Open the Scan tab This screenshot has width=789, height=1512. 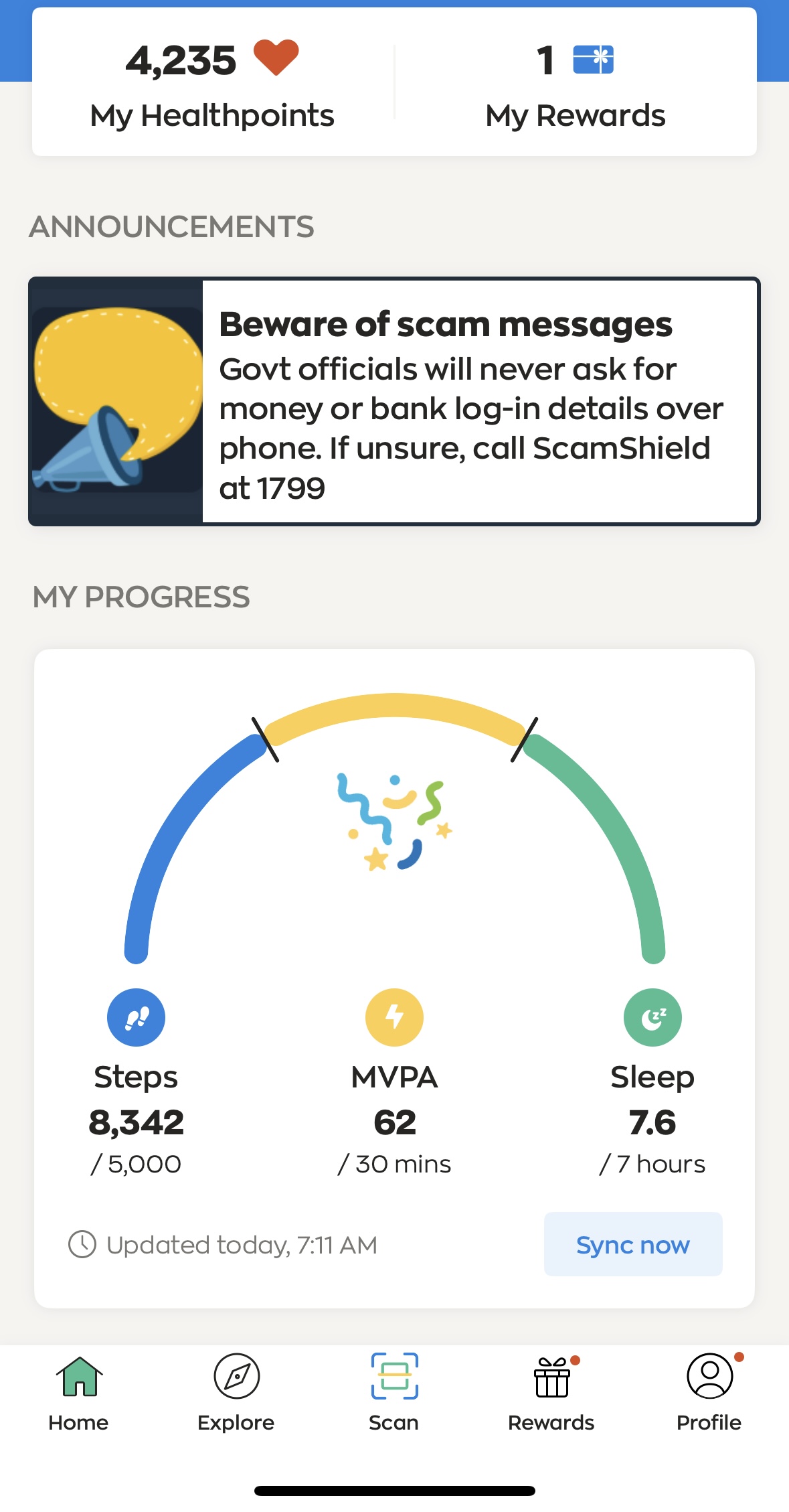(394, 1391)
